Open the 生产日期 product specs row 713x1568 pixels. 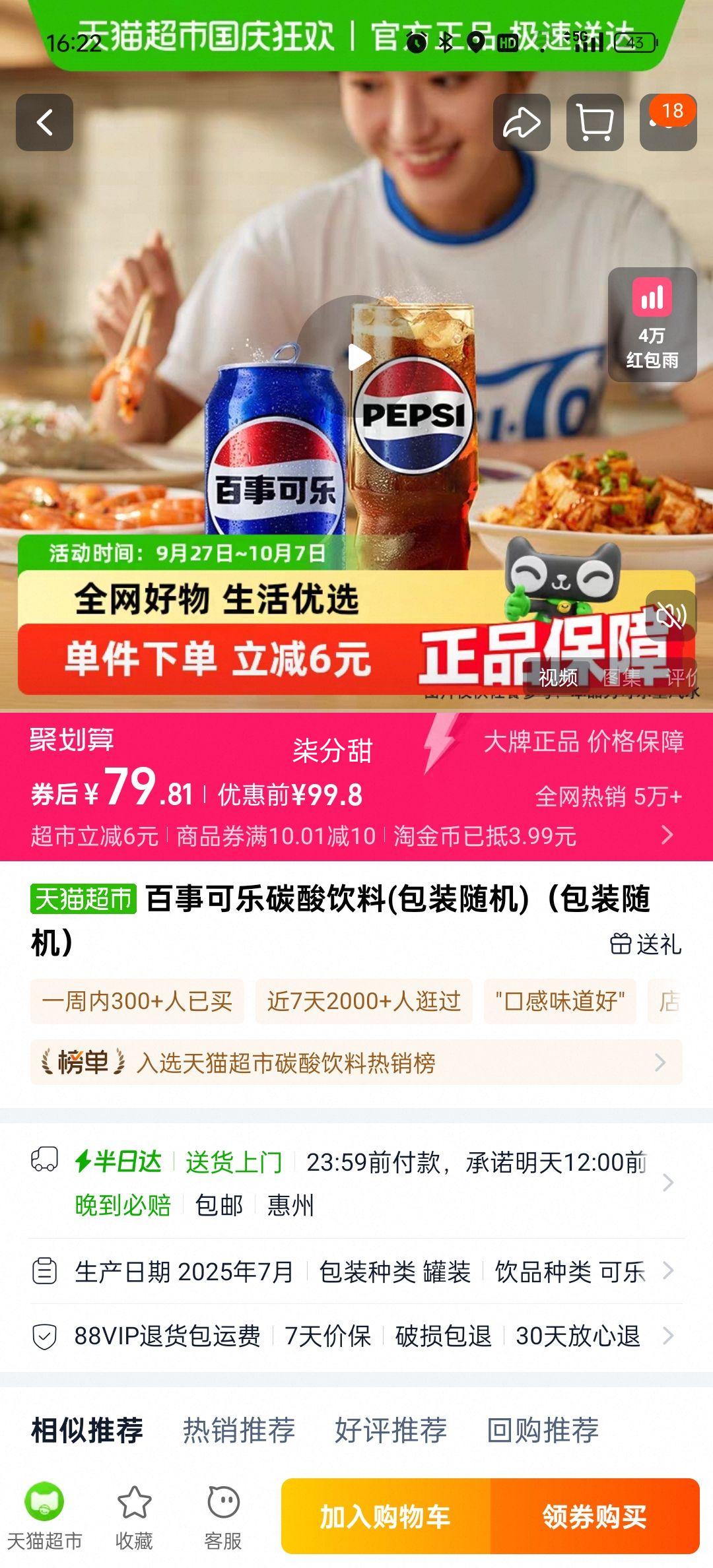click(x=356, y=1271)
